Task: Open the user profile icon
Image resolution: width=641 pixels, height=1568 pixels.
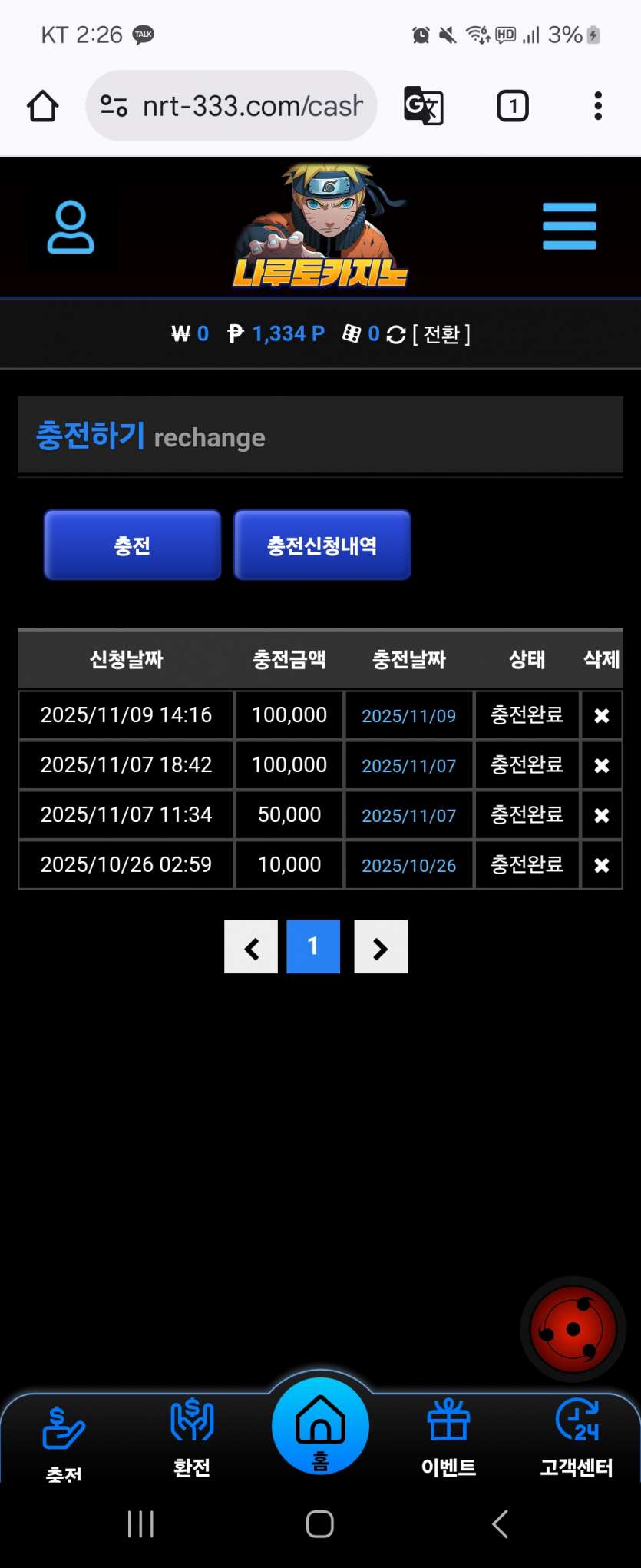Action: tap(71, 227)
